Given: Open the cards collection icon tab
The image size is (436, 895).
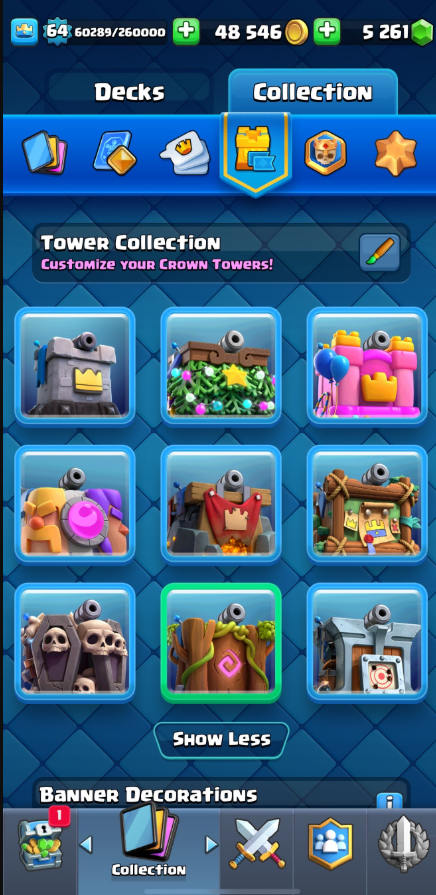Looking at the screenshot, I should [x=44, y=153].
